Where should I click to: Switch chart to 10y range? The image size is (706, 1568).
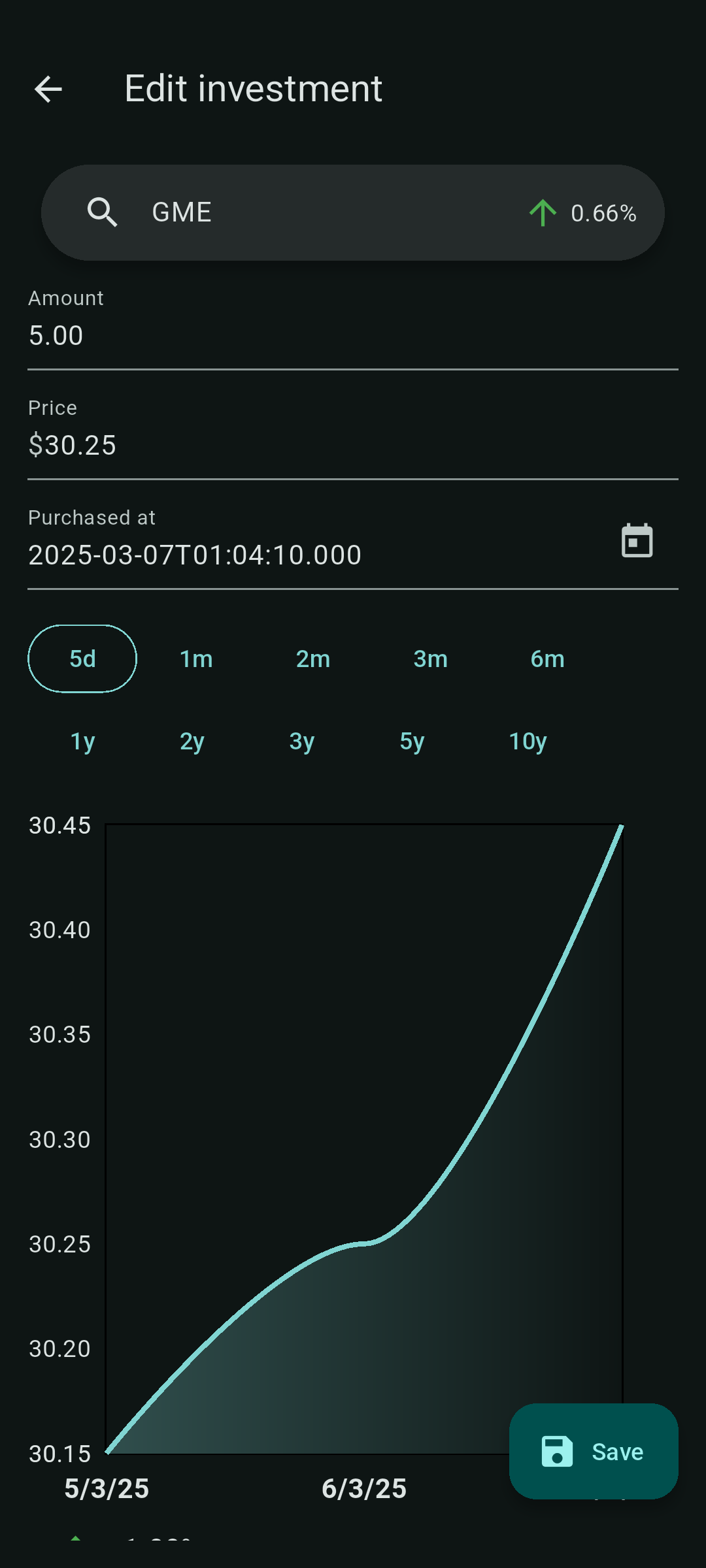click(x=528, y=742)
